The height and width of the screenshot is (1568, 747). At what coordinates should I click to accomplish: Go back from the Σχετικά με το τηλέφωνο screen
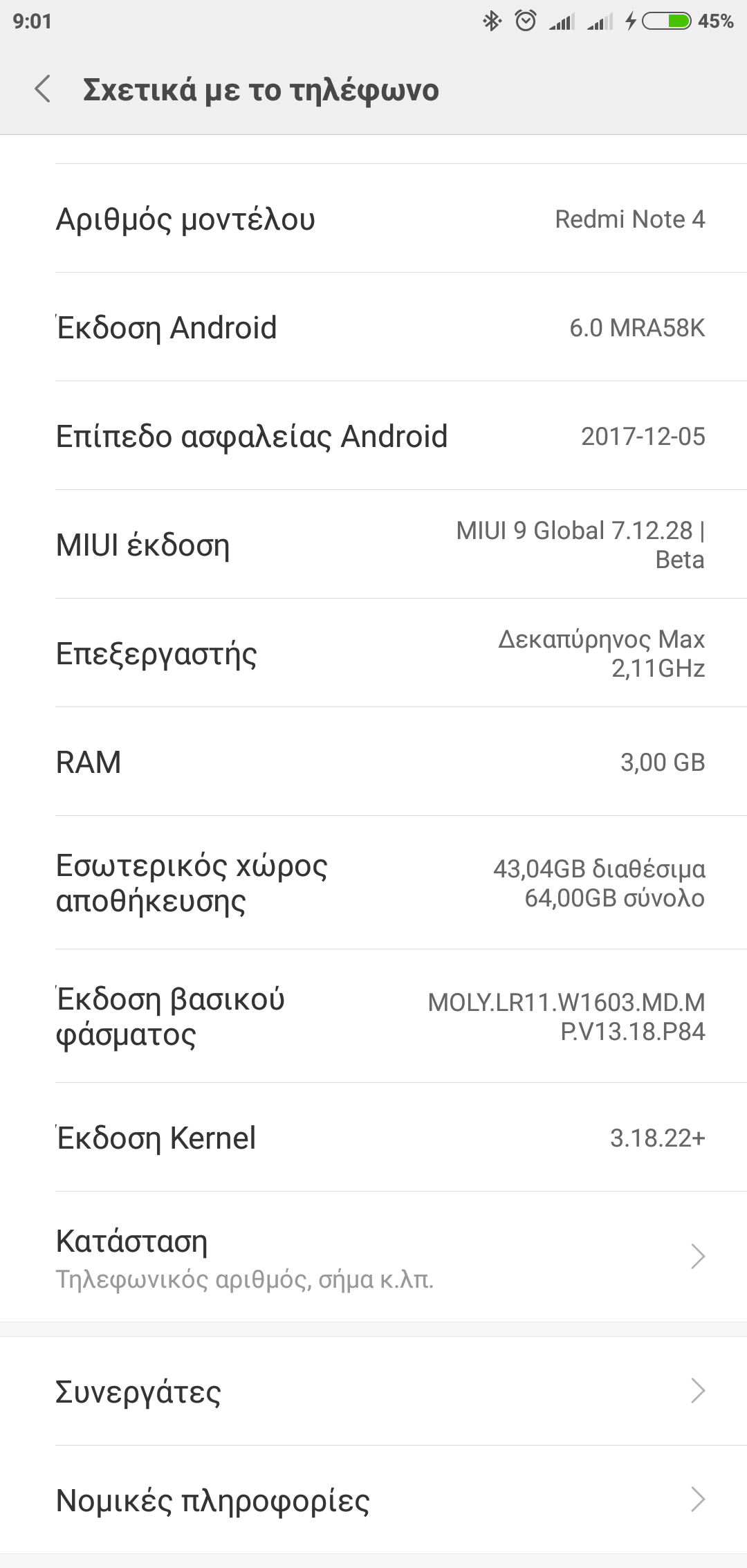click(43, 90)
